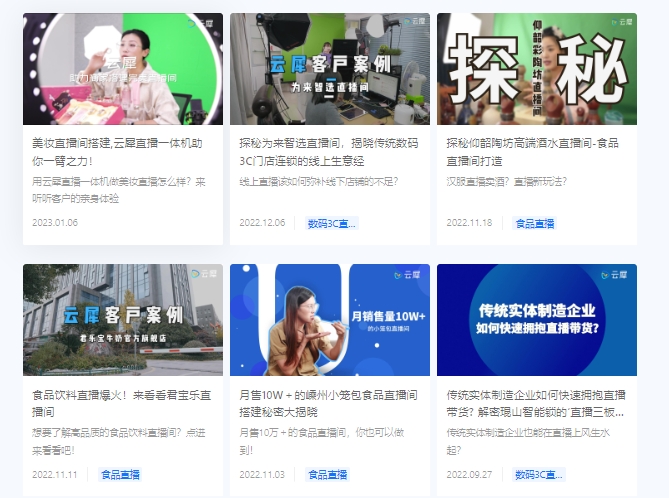Select the 数码3C直 tag dated 2022.09.27
The image size is (669, 498).
(x=539, y=474)
